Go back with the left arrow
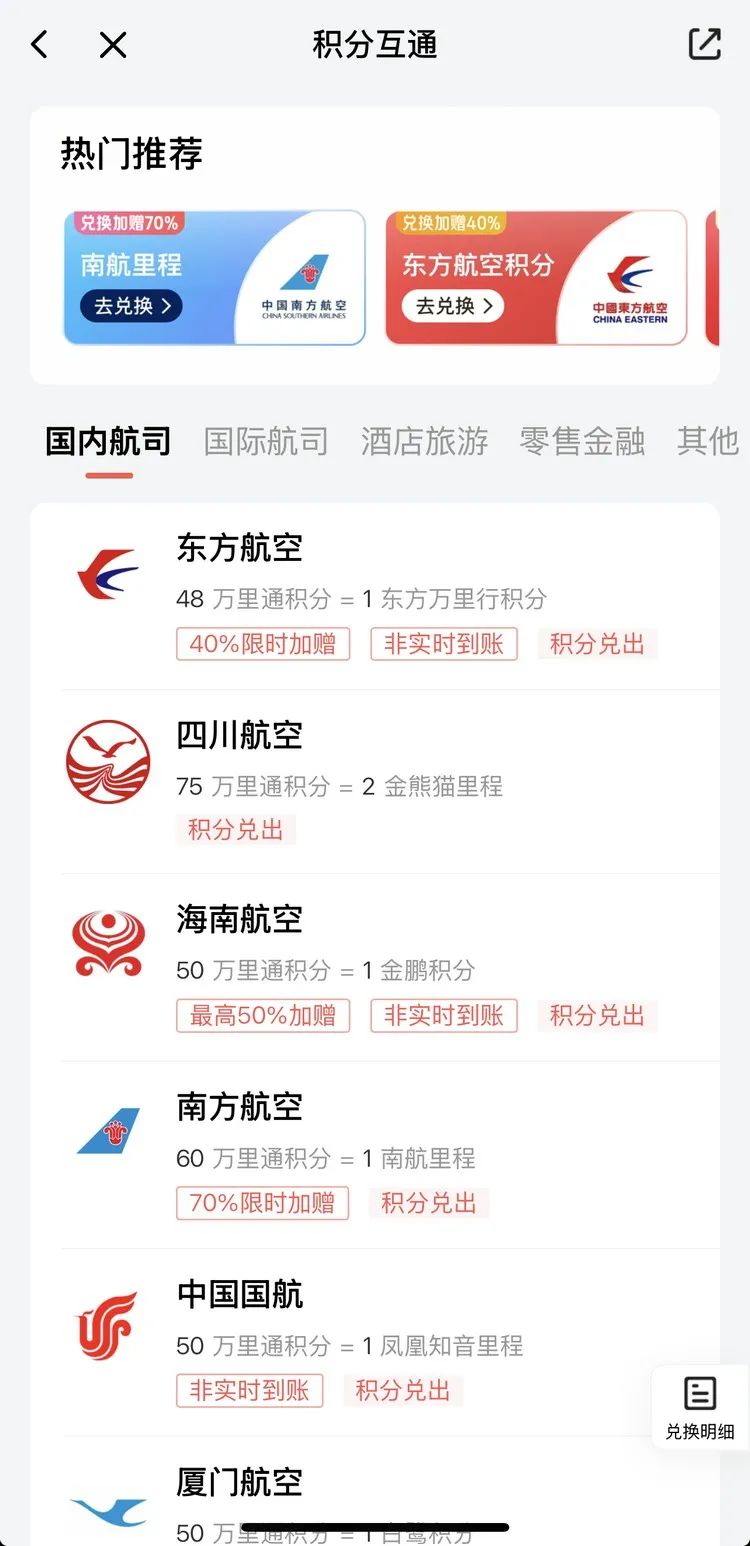The image size is (750, 1546). pos(40,45)
